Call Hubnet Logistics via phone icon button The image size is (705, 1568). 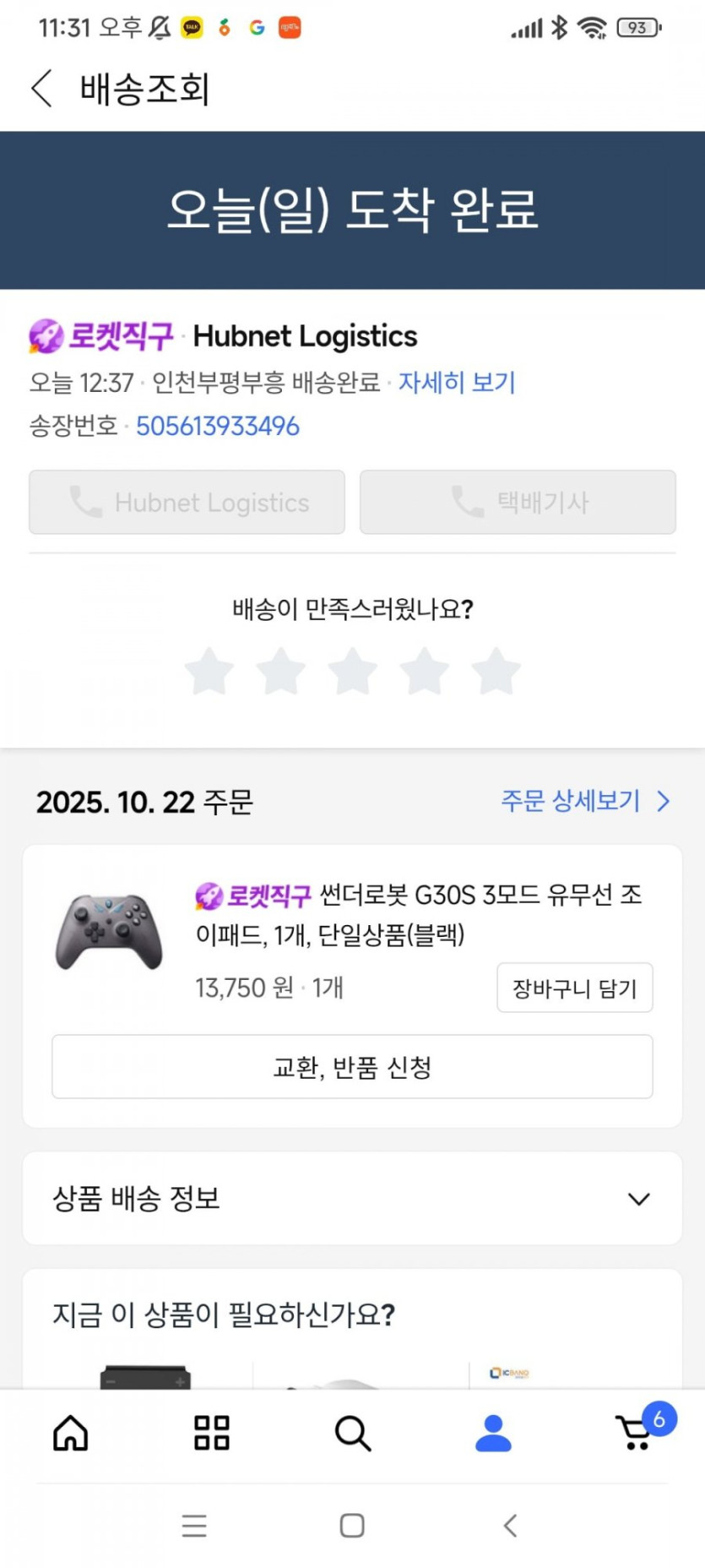[x=187, y=502]
